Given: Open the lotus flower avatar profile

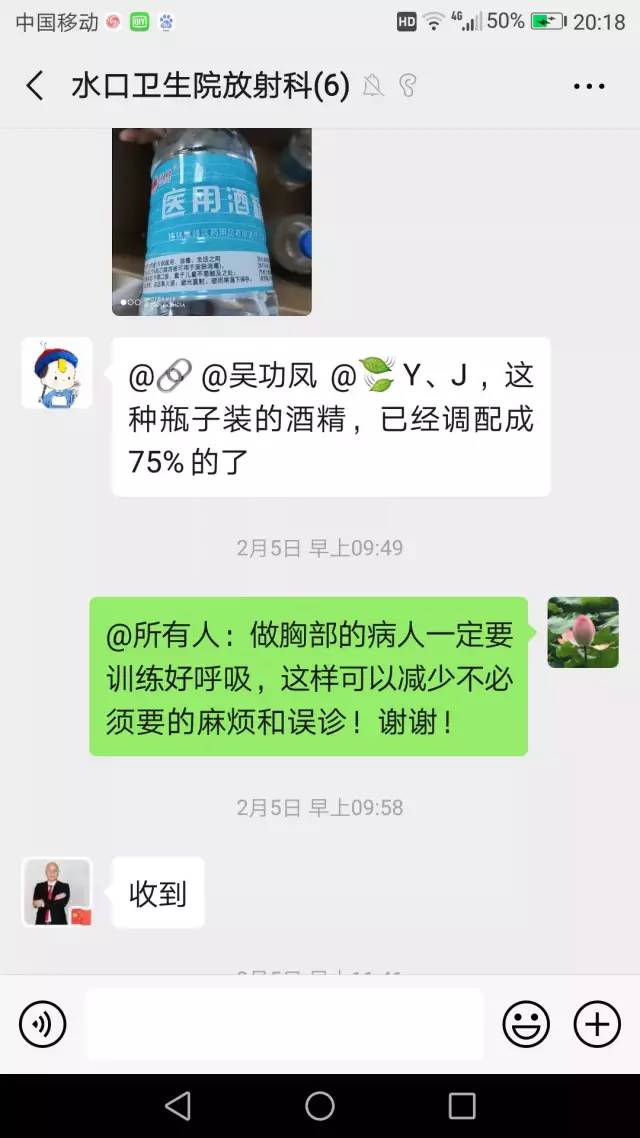Looking at the screenshot, I should pos(583,632).
